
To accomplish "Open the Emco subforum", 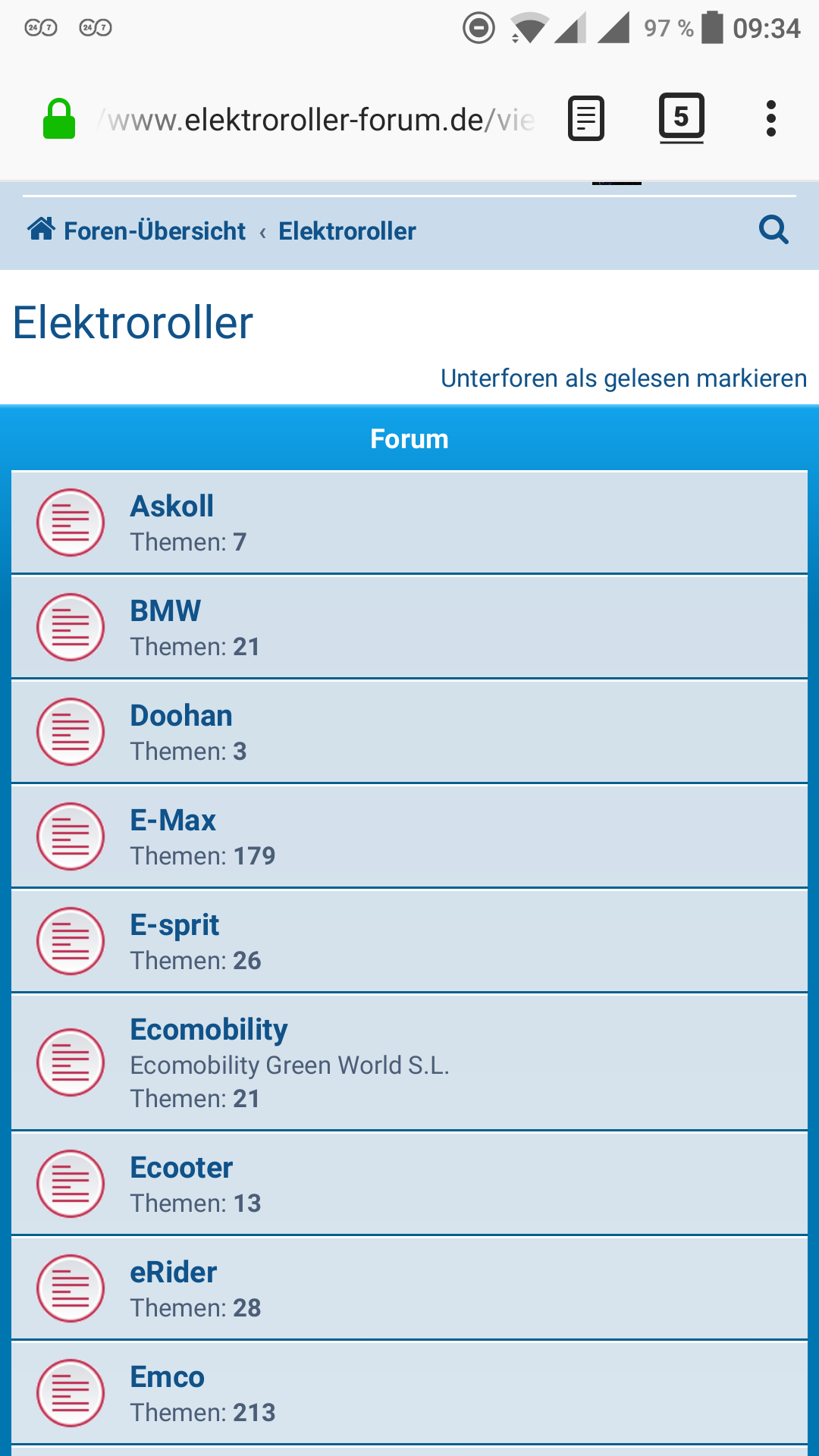I will tap(168, 1376).
